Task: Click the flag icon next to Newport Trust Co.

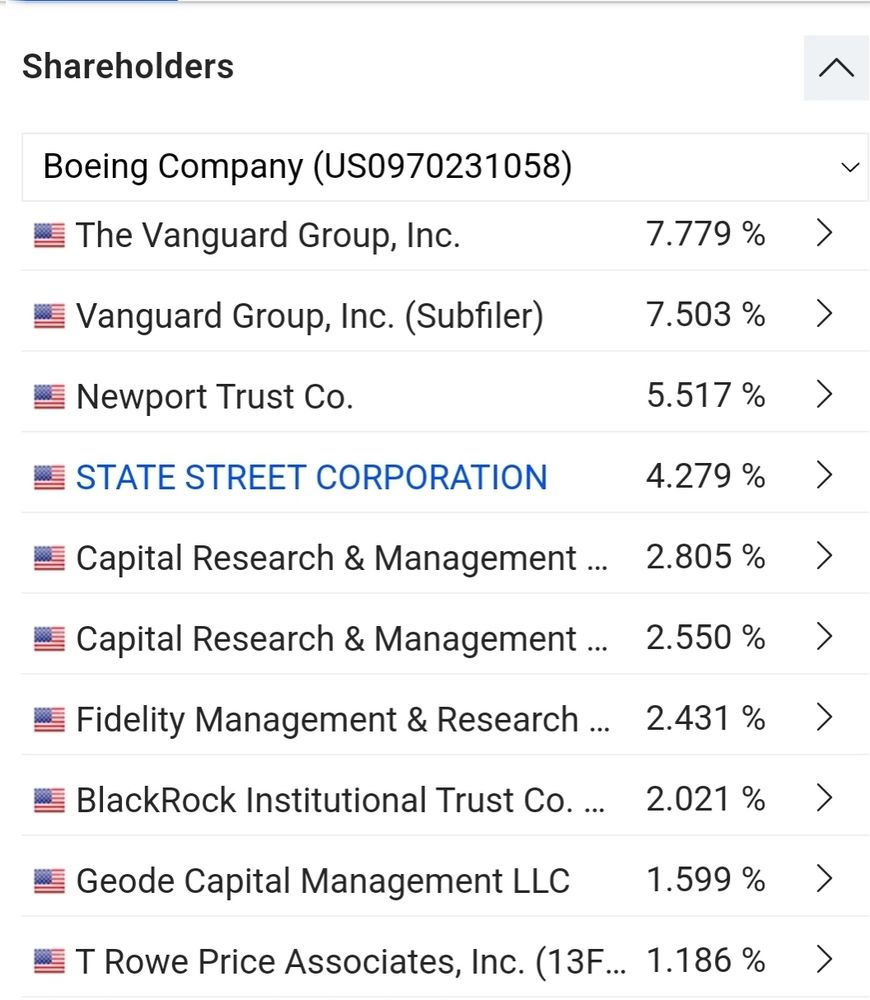Action: (52, 396)
